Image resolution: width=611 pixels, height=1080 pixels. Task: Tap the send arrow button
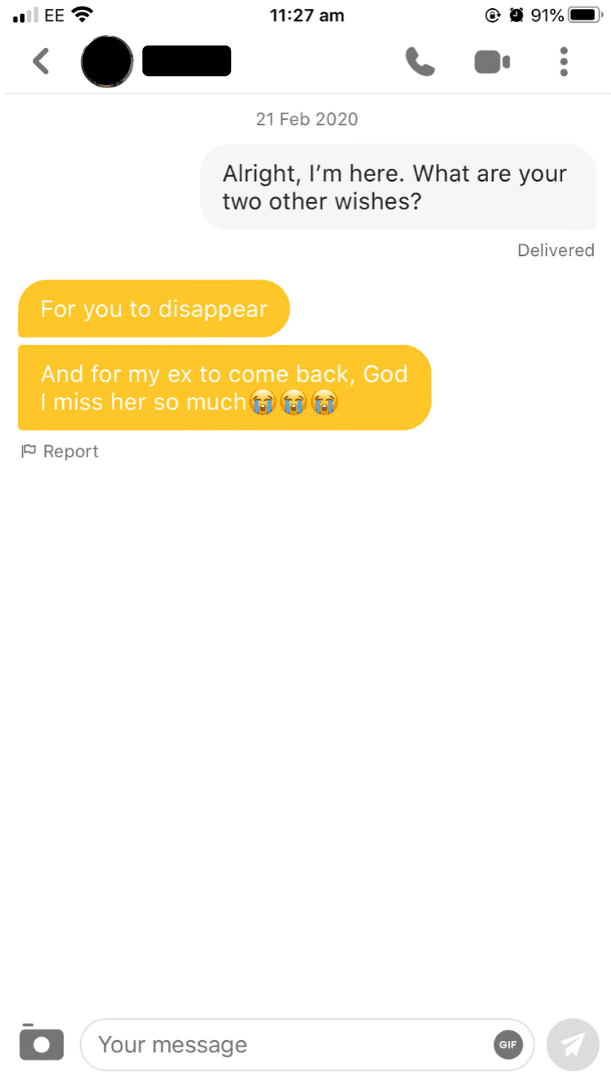coord(572,1044)
